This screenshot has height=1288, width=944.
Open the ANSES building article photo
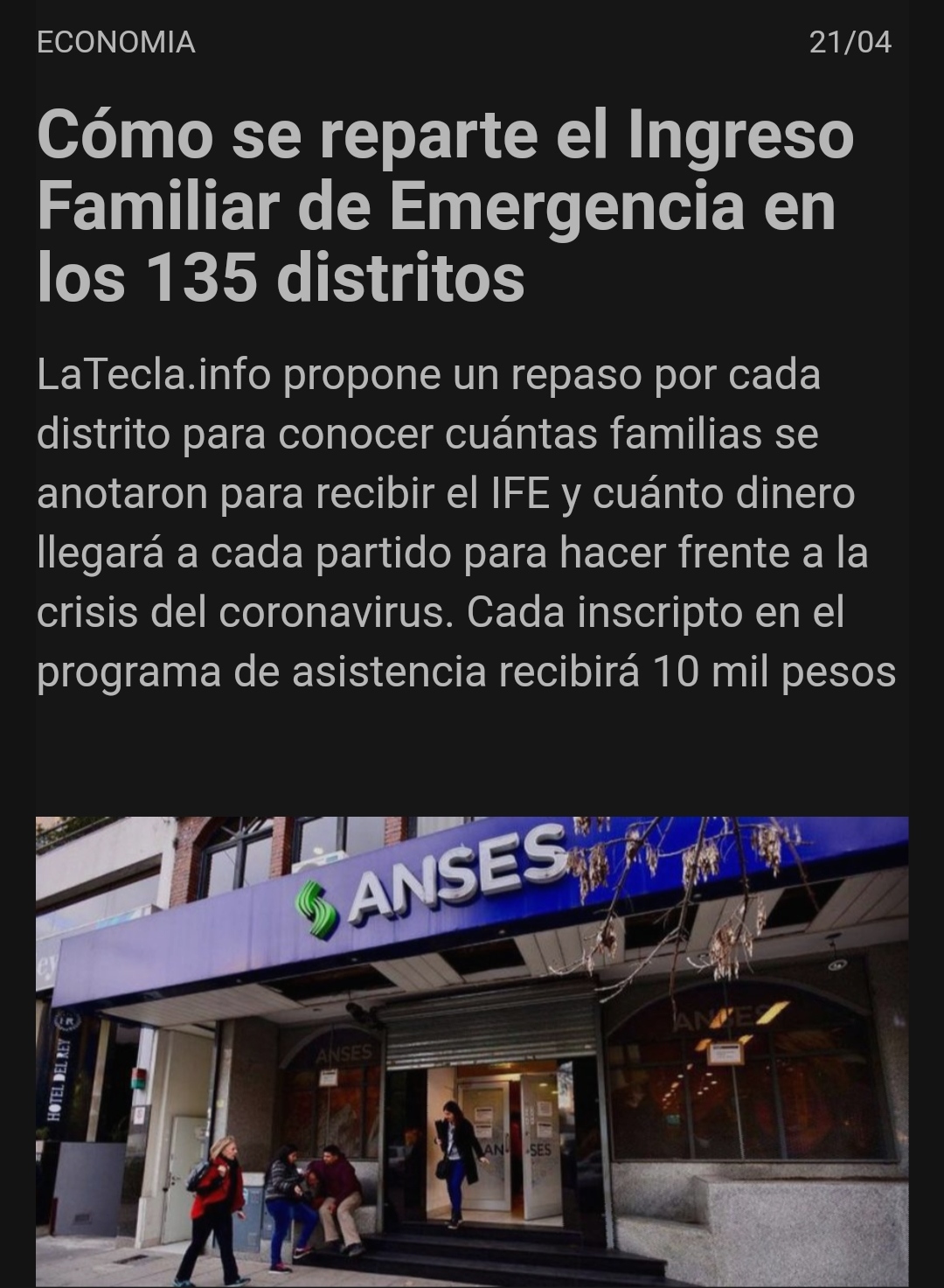[x=472, y=1052]
